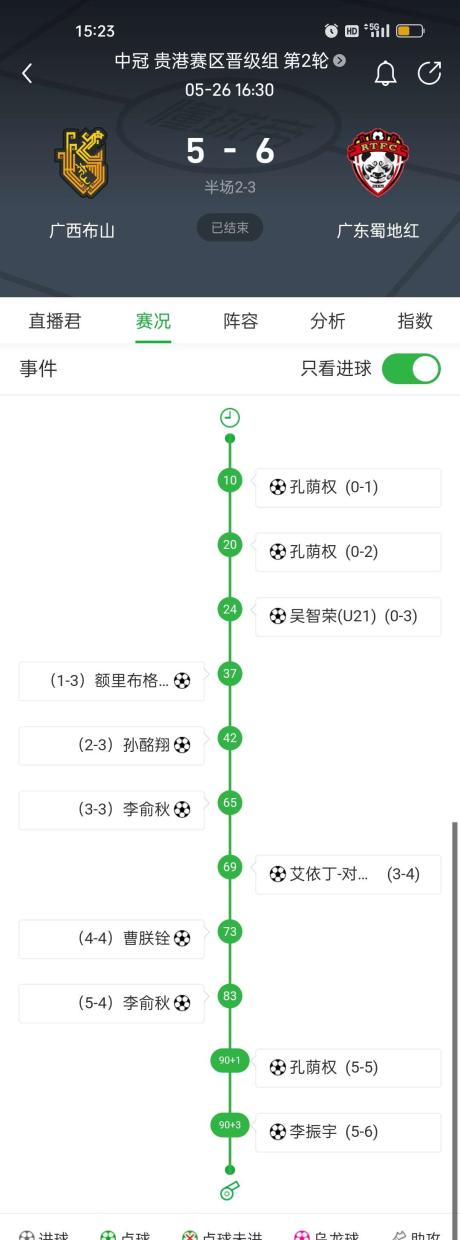Image resolution: width=460 pixels, height=1240 pixels.
Task: Open 孔荫权 goal event (5-5)
Action: point(348,1068)
